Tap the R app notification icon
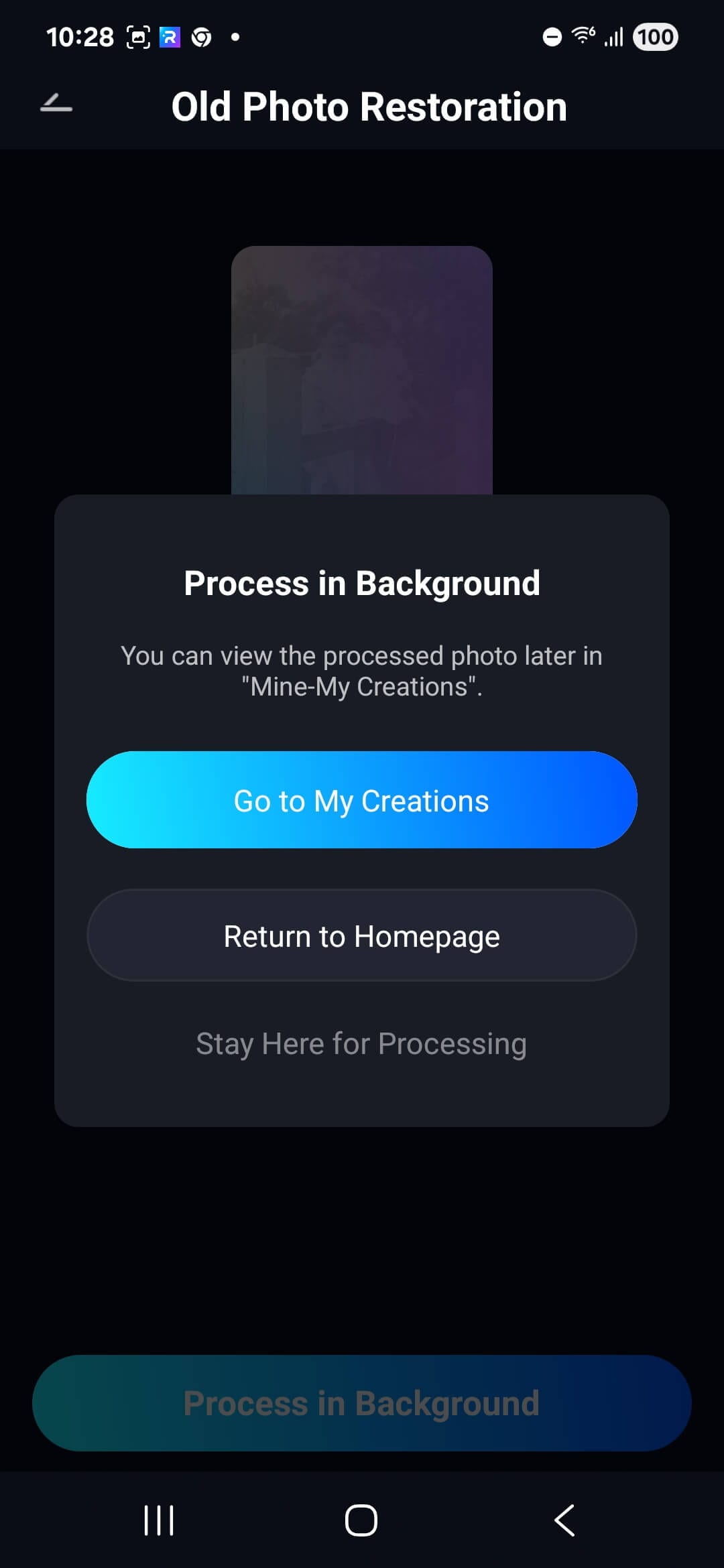This screenshot has height=1568, width=724. click(170, 37)
